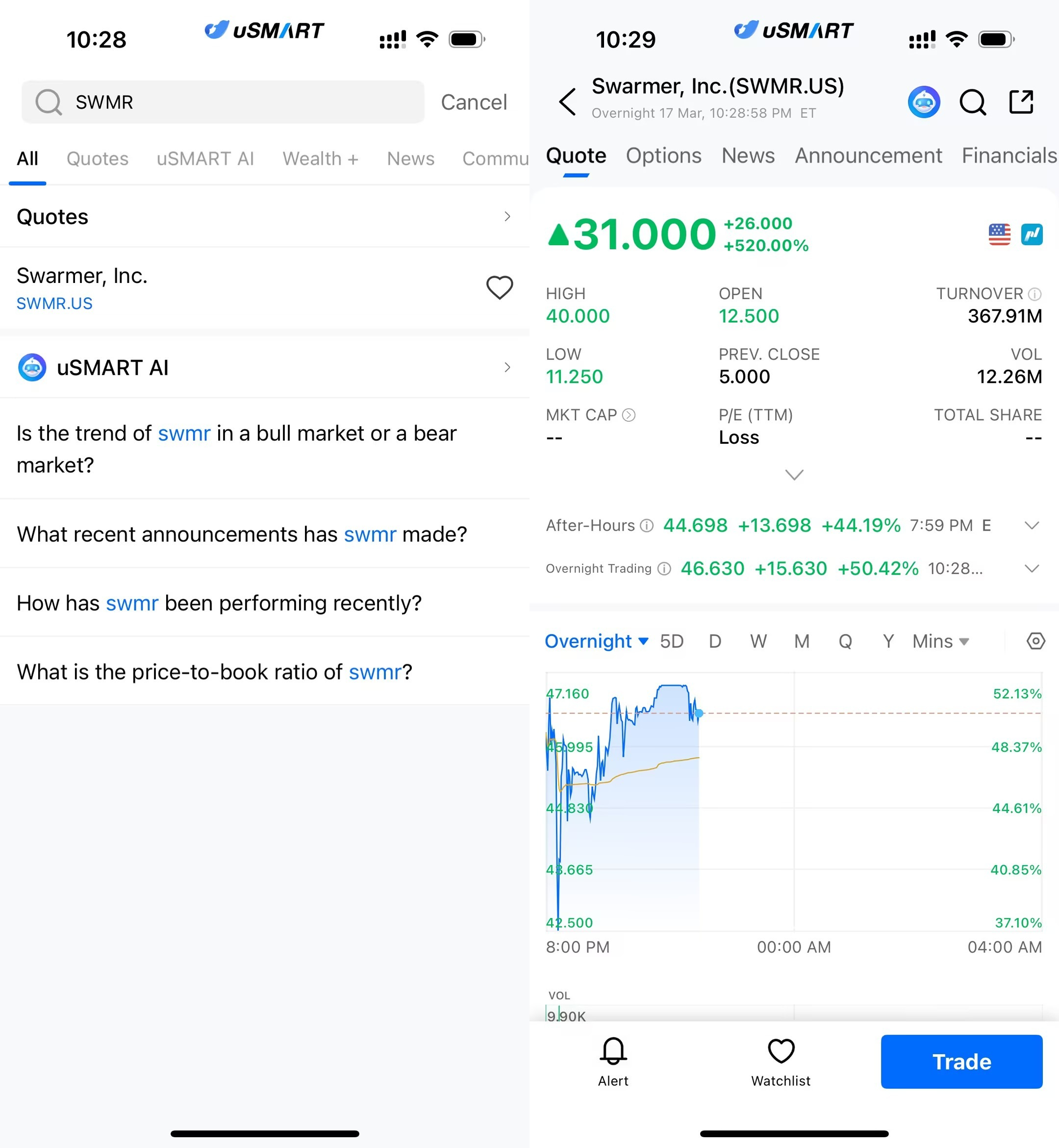Open the Announcement tab
This screenshot has width=1059, height=1148.
tap(868, 155)
